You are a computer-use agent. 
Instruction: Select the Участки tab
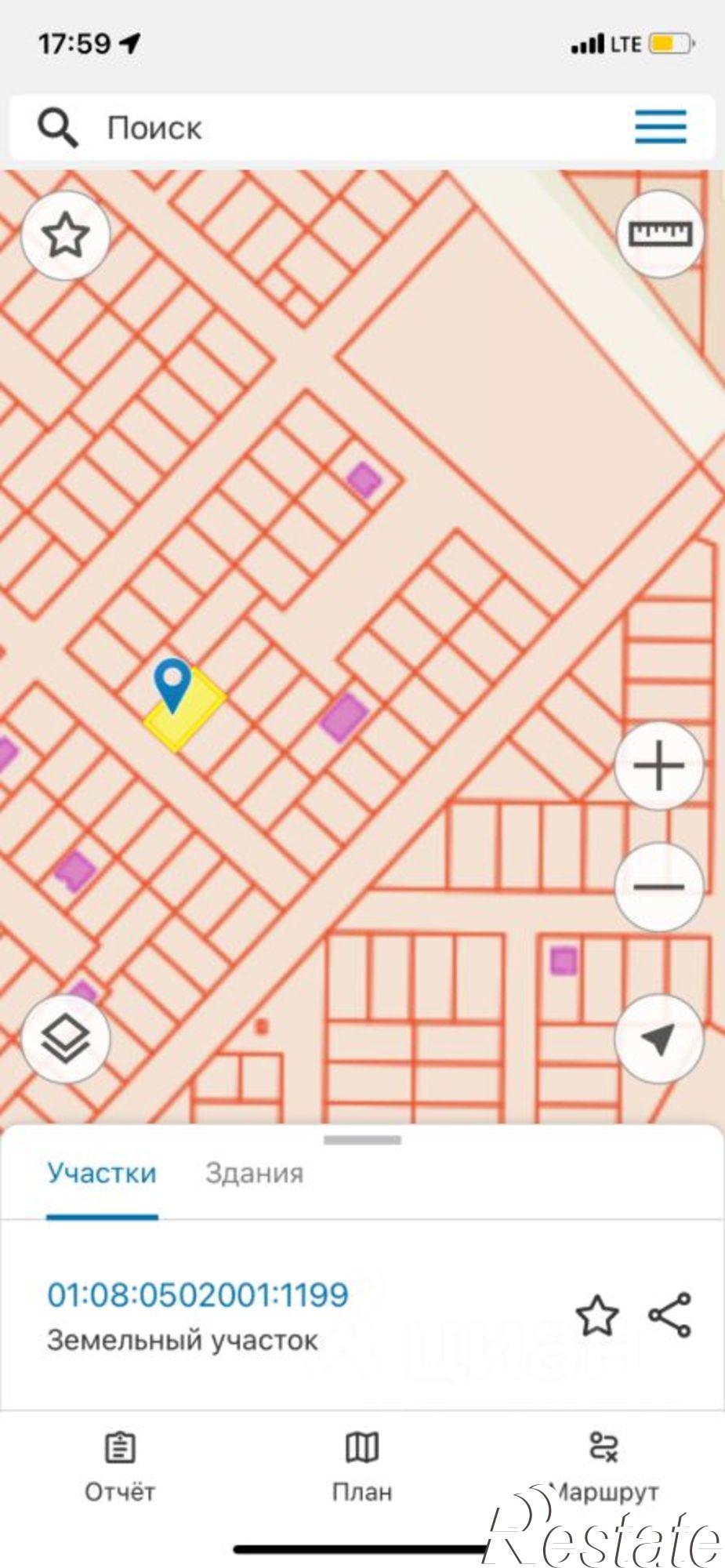click(x=102, y=1174)
